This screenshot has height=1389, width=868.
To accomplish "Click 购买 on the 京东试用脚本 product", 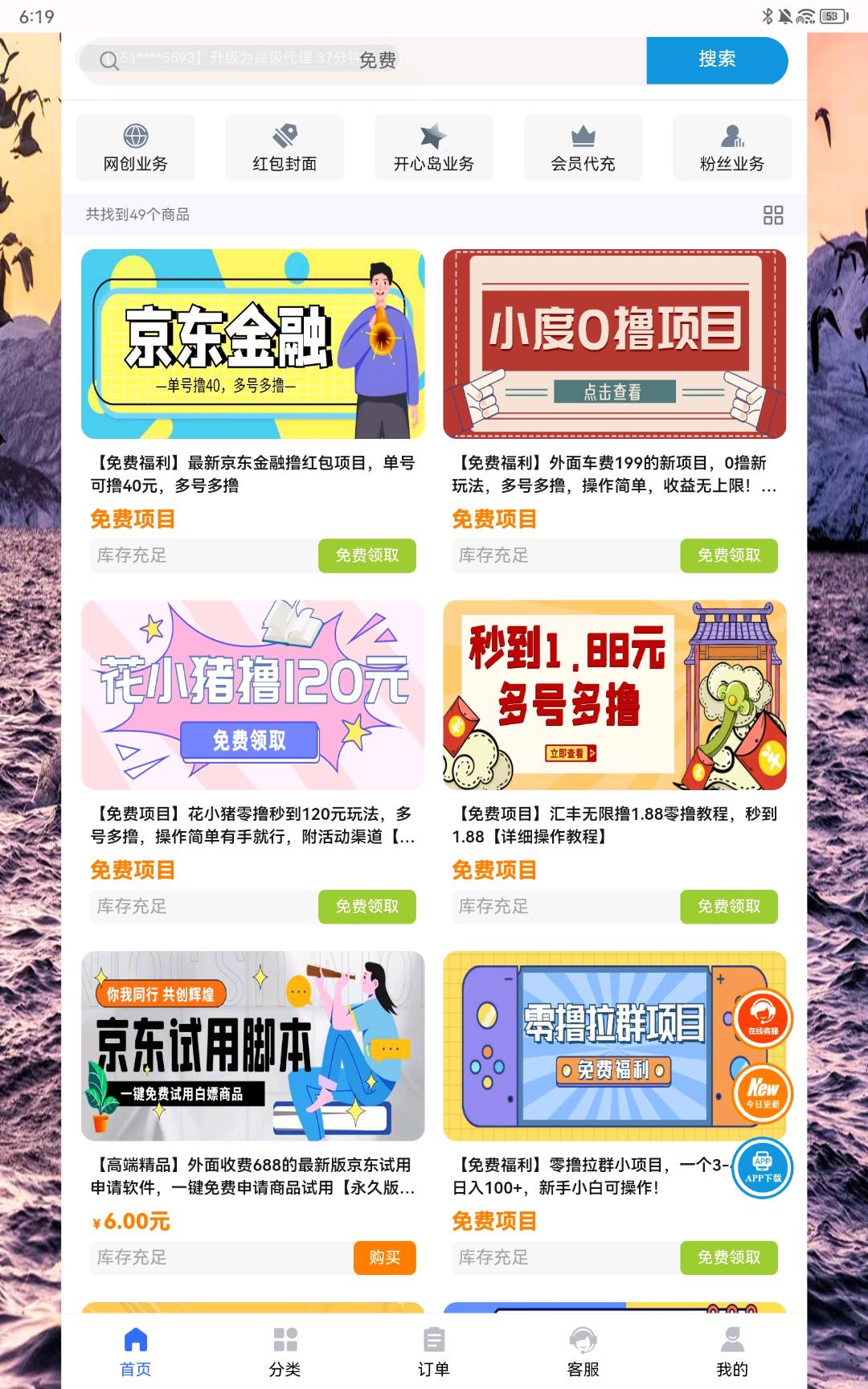I will tap(384, 1259).
